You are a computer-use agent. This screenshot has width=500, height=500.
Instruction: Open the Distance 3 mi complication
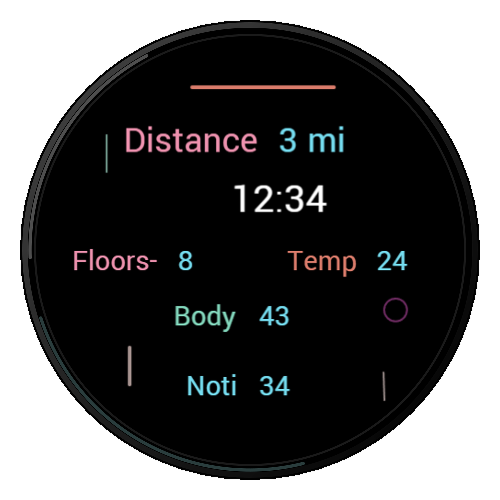(234, 140)
